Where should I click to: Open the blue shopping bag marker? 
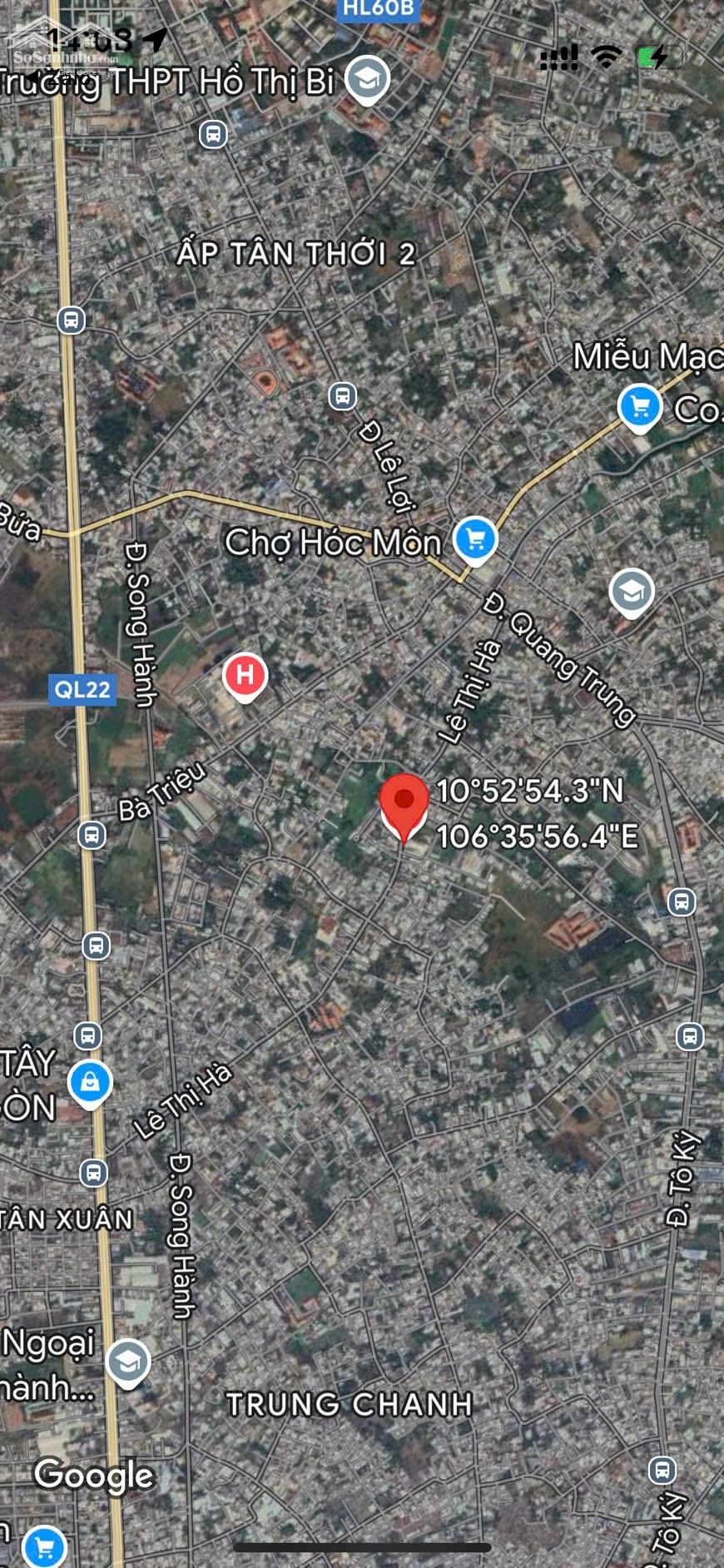coord(90,1082)
